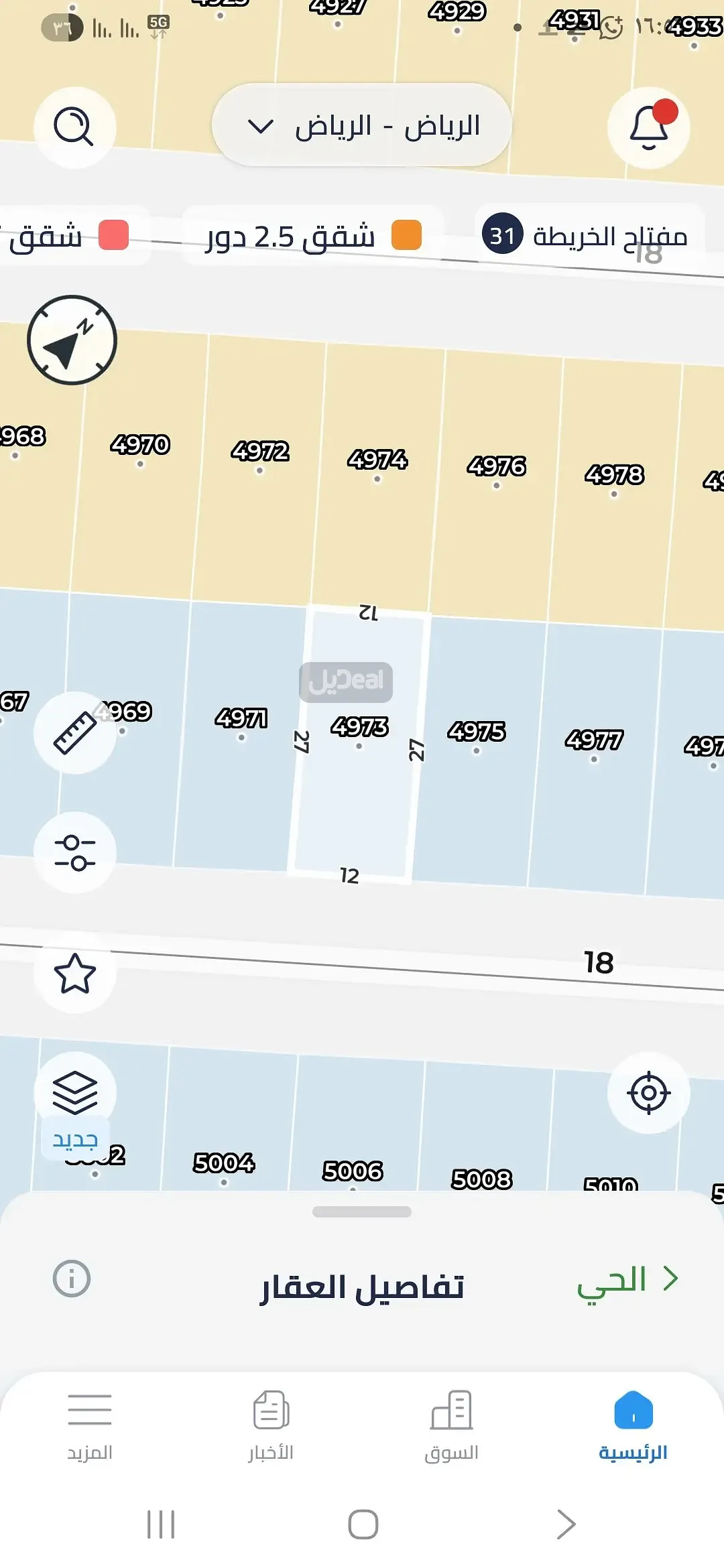Reset map orientation with the compass

pyautogui.click(x=72, y=340)
